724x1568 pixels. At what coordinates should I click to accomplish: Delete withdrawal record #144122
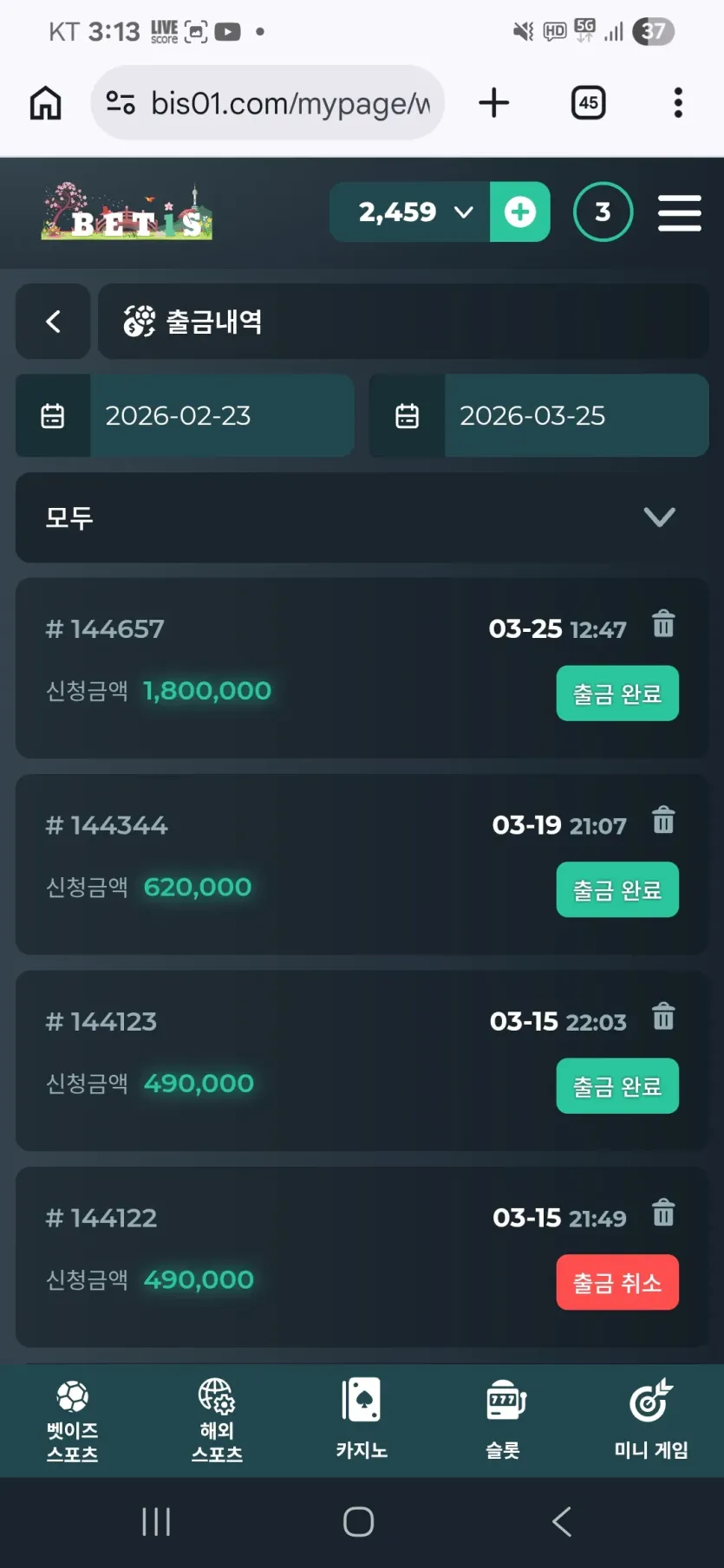[663, 1213]
